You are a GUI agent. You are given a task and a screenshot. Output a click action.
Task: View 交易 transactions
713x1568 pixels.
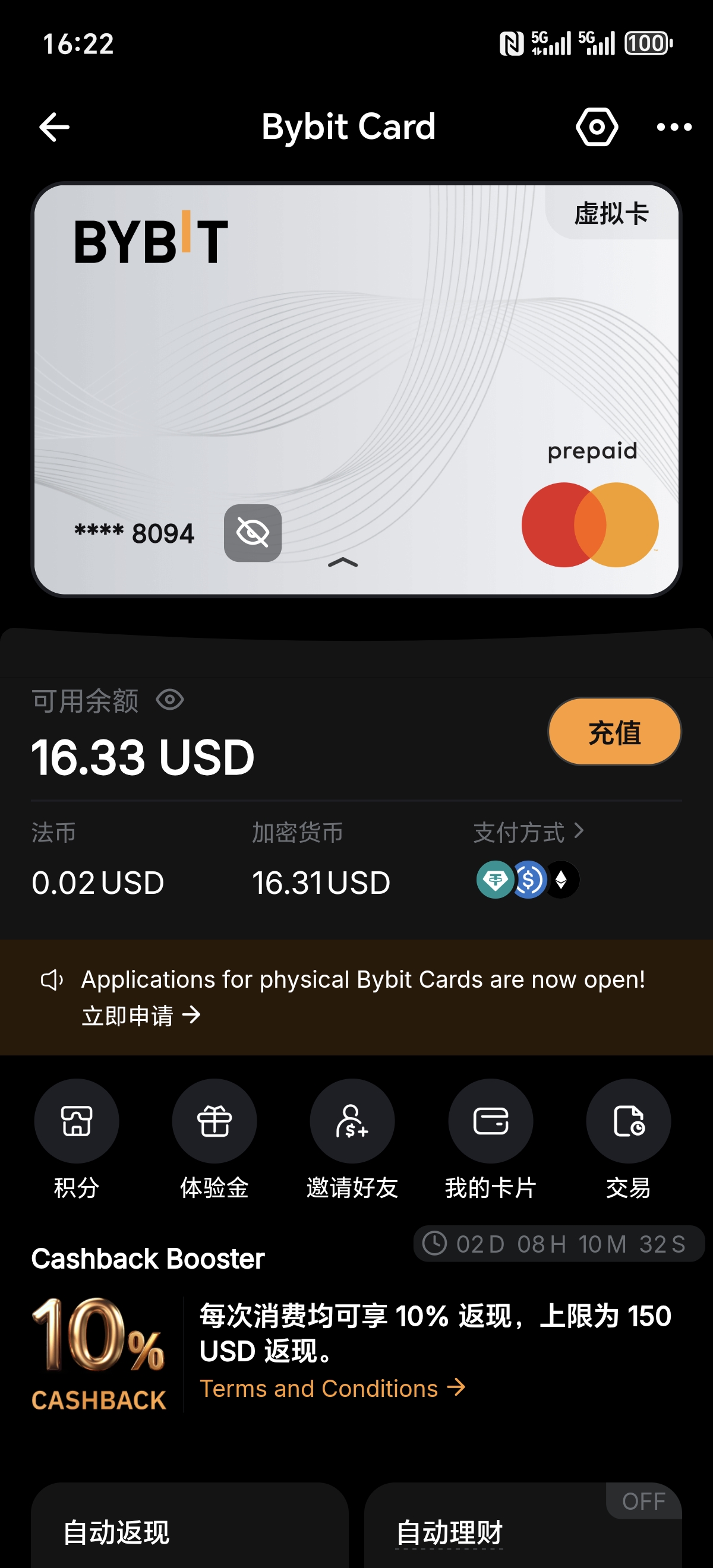pyautogui.click(x=628, y=1121)
